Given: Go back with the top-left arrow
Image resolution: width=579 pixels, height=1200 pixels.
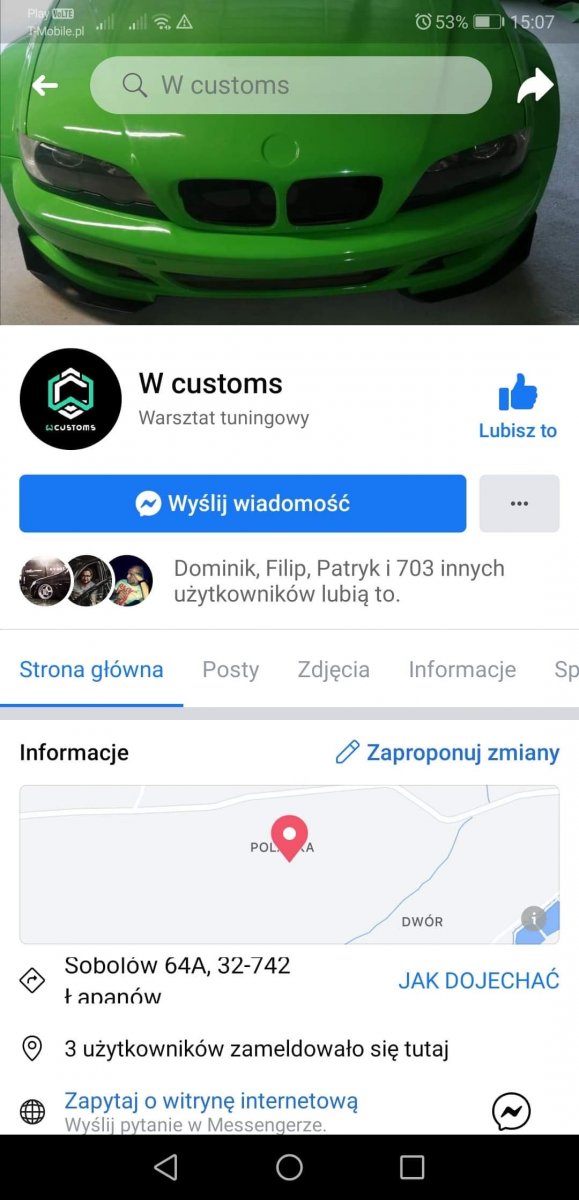Looking at the screenshot, I should coord(45,85).
